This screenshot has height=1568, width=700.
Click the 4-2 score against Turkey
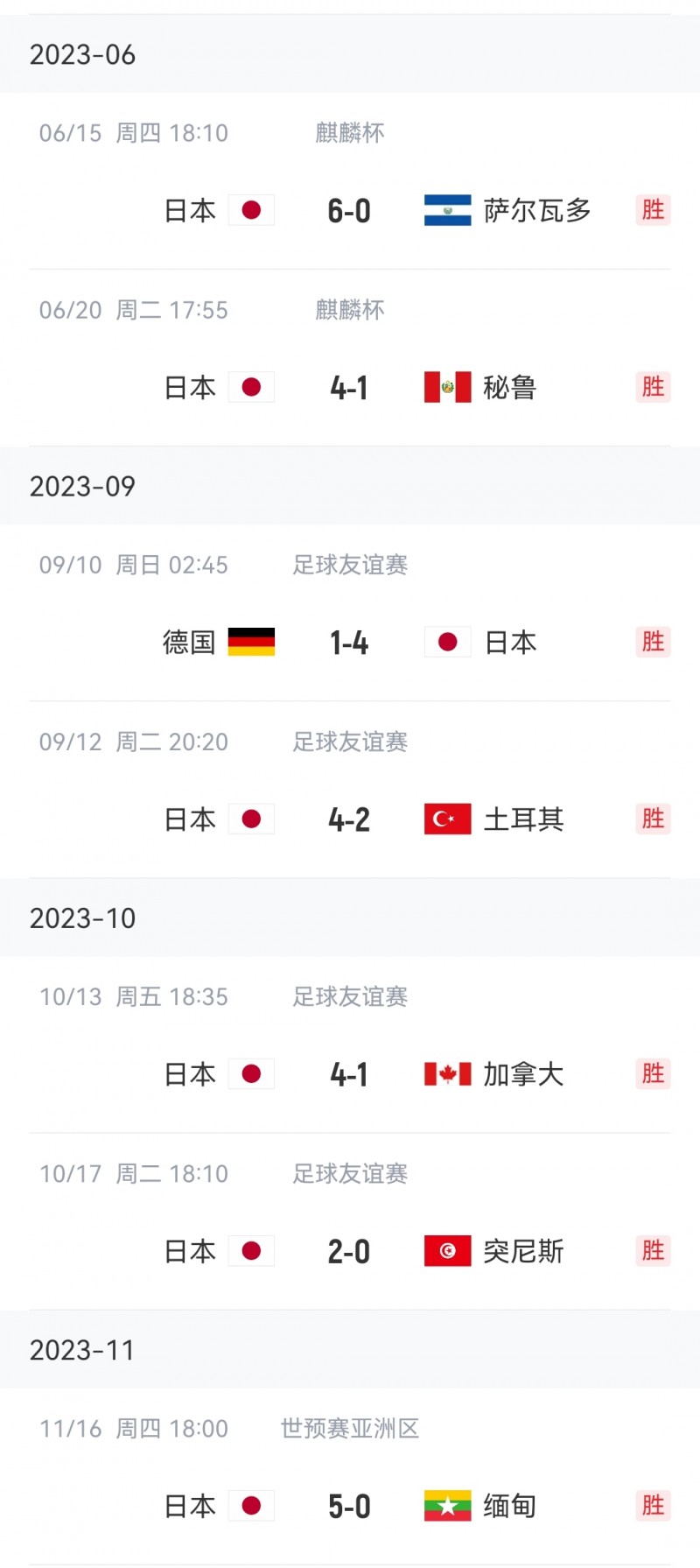coord(349,819)
